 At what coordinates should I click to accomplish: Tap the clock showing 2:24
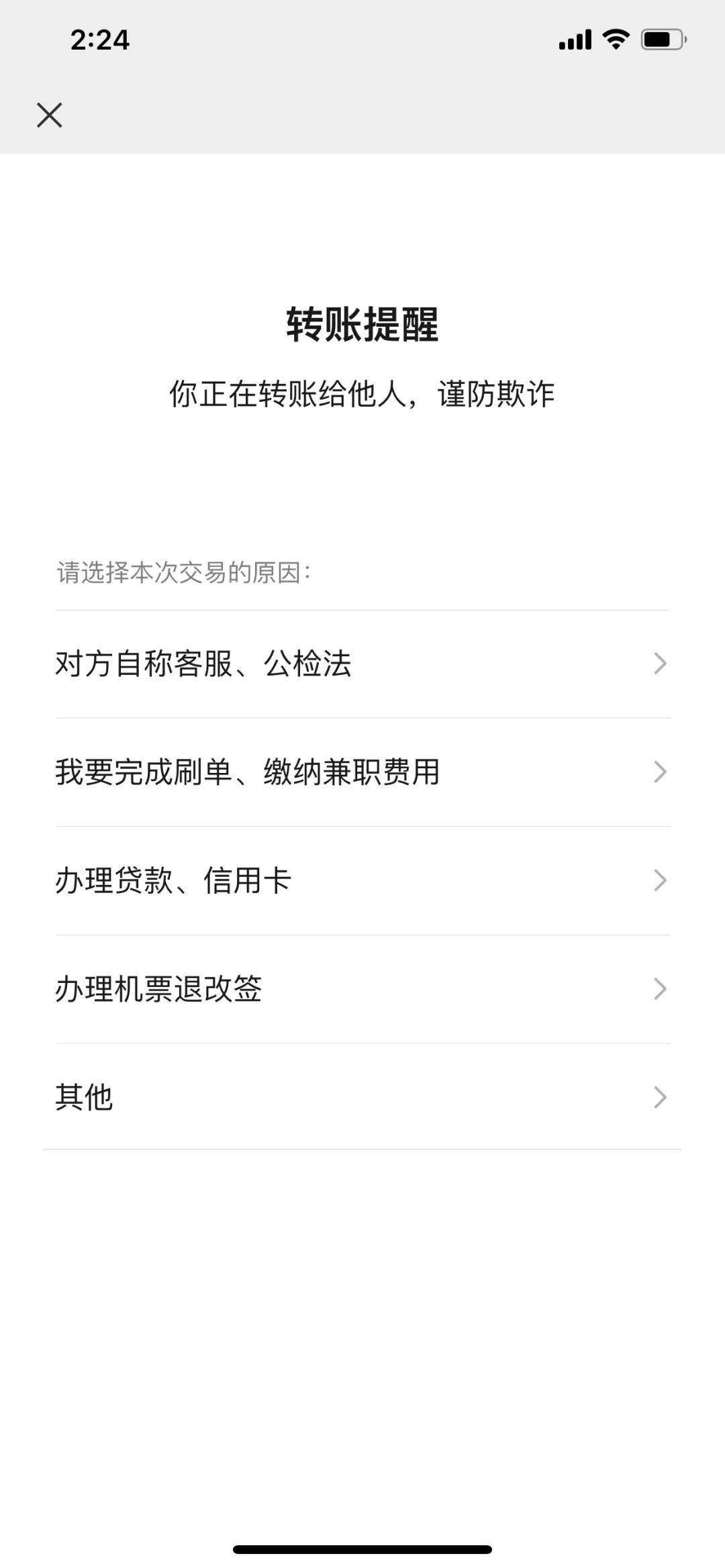pos(99,40)
